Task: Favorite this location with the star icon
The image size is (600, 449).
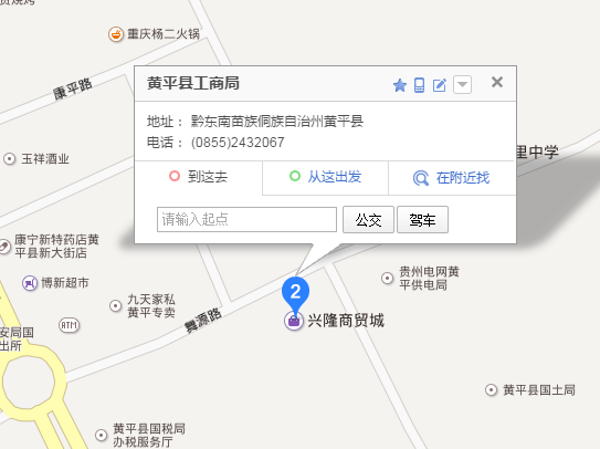Action: point(400,85)
